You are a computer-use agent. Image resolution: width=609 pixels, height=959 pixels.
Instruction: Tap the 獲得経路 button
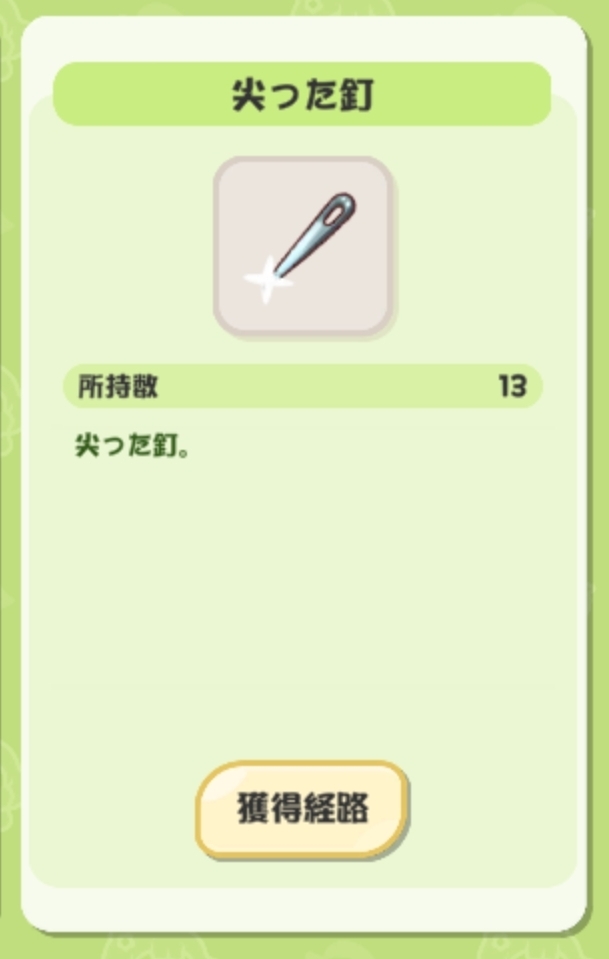(302, 809)
